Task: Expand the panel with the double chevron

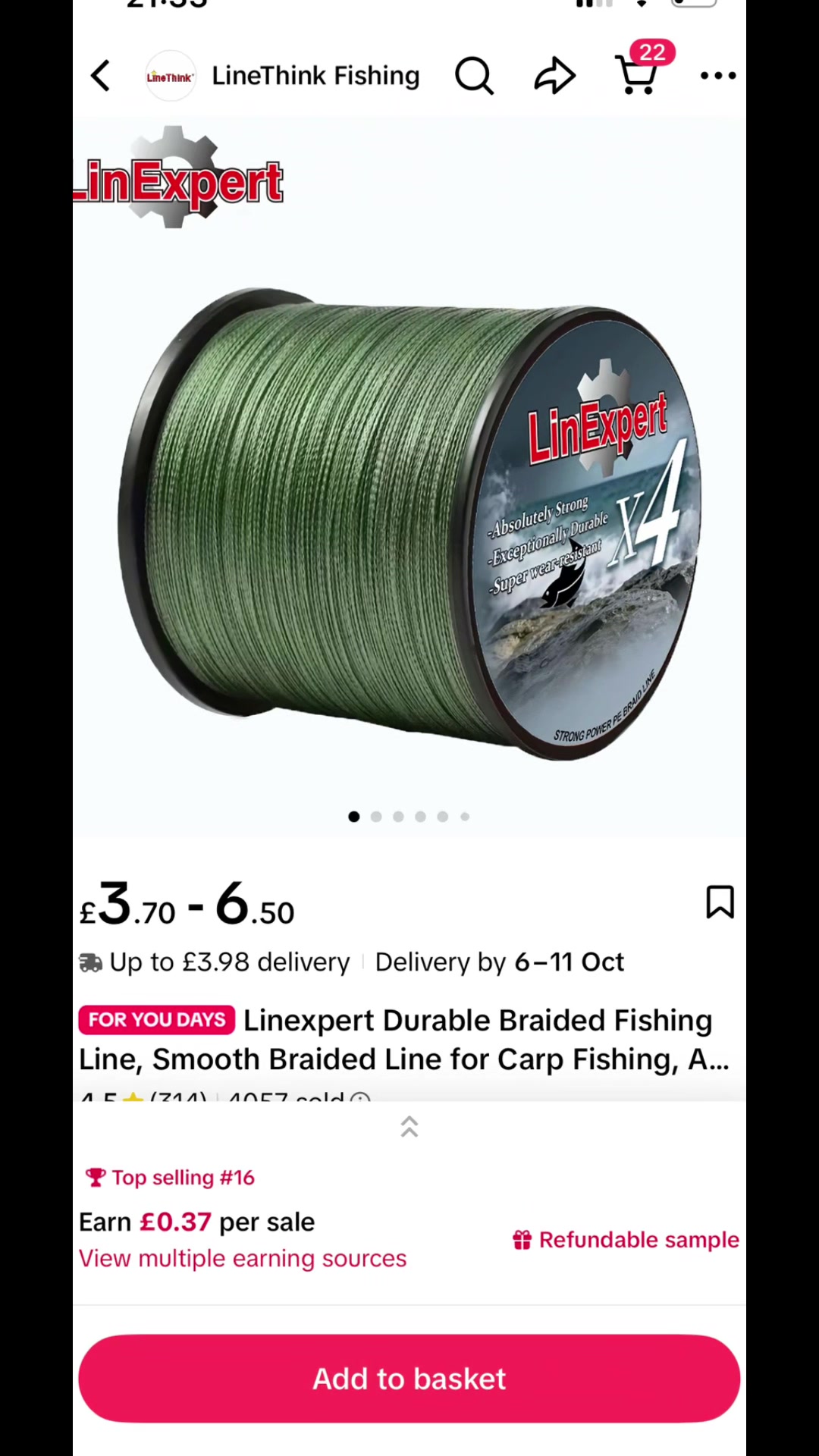Action: (409, 1127)
